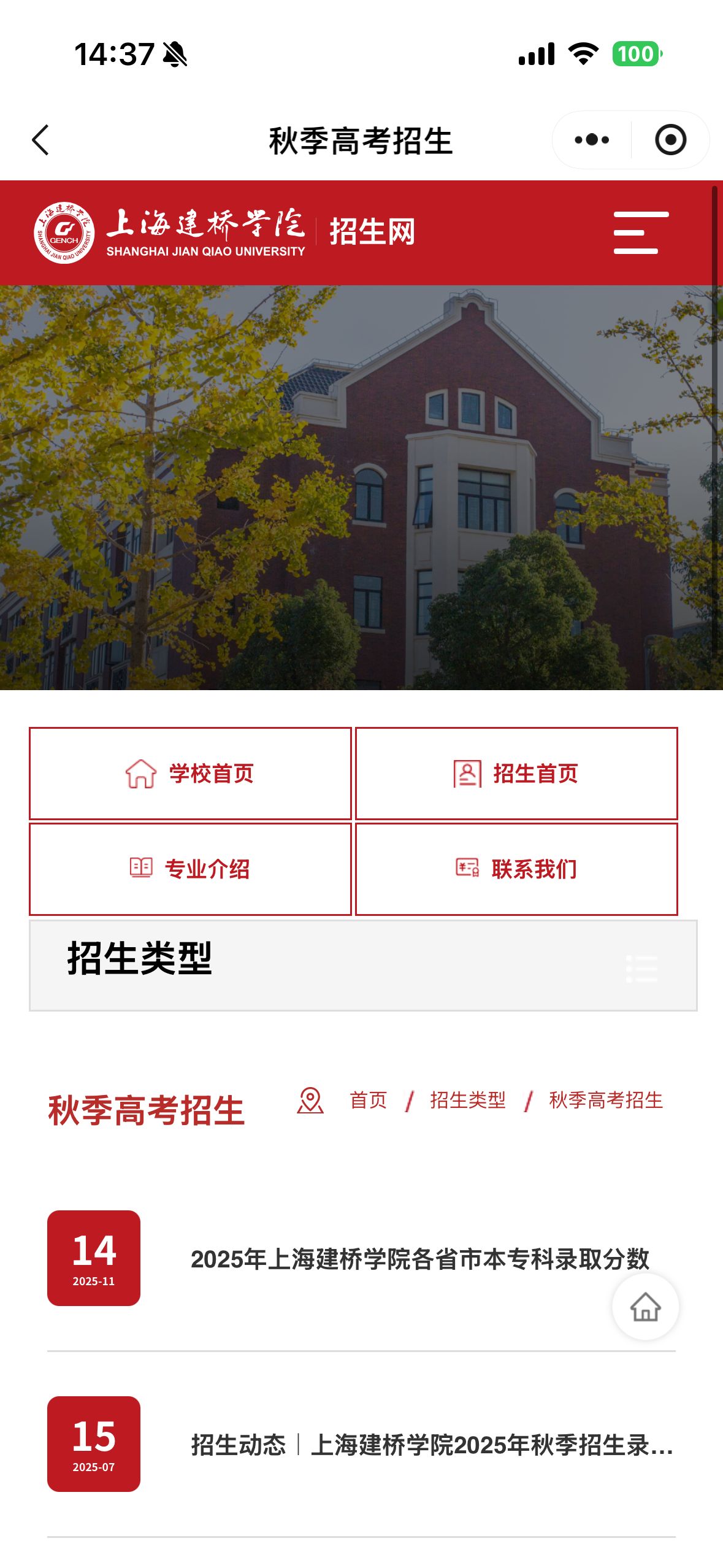Screen dimensions: 723x1568
Task: Open 联系我们 page
Action: (x=534, y=868)
